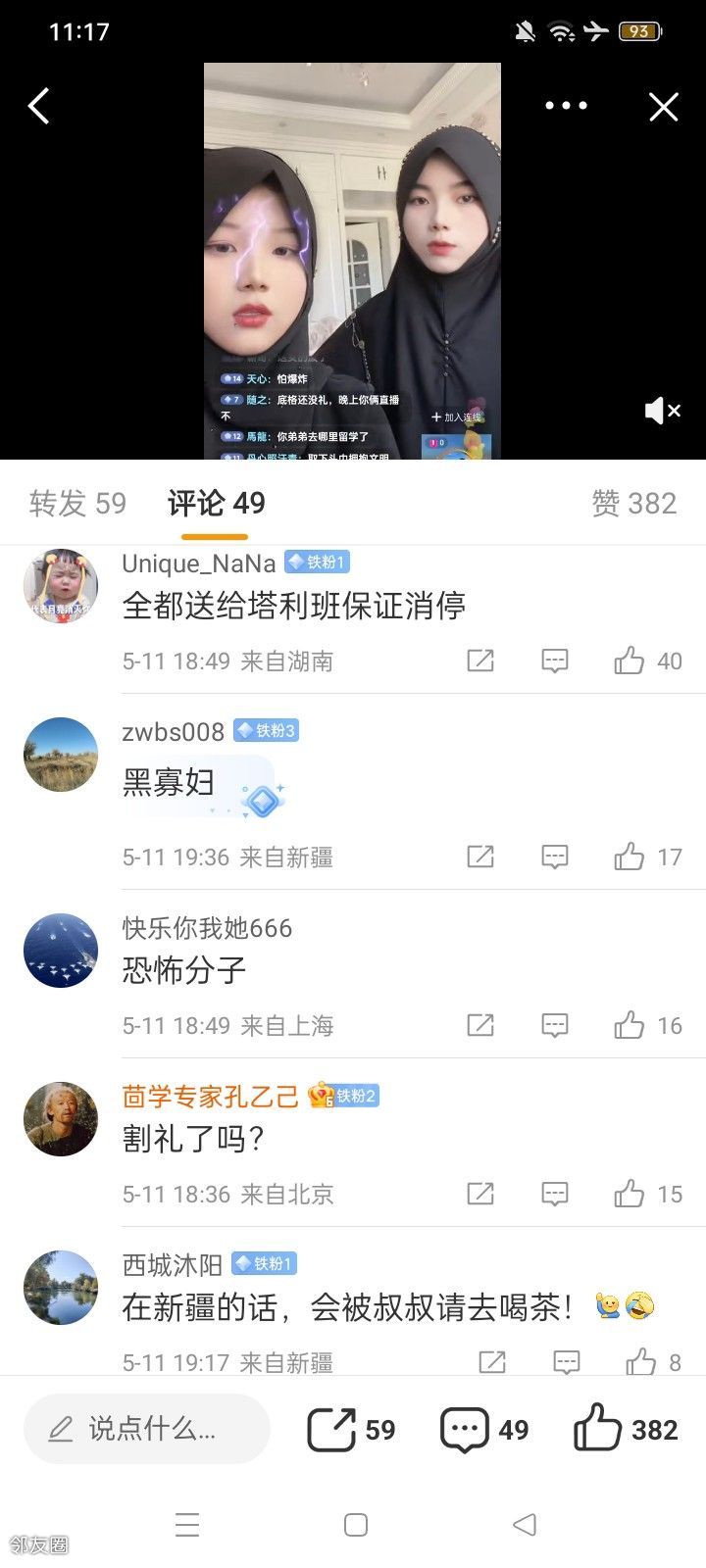
Task: Repost this post from the bottom bar
Action: (350, 1430)
